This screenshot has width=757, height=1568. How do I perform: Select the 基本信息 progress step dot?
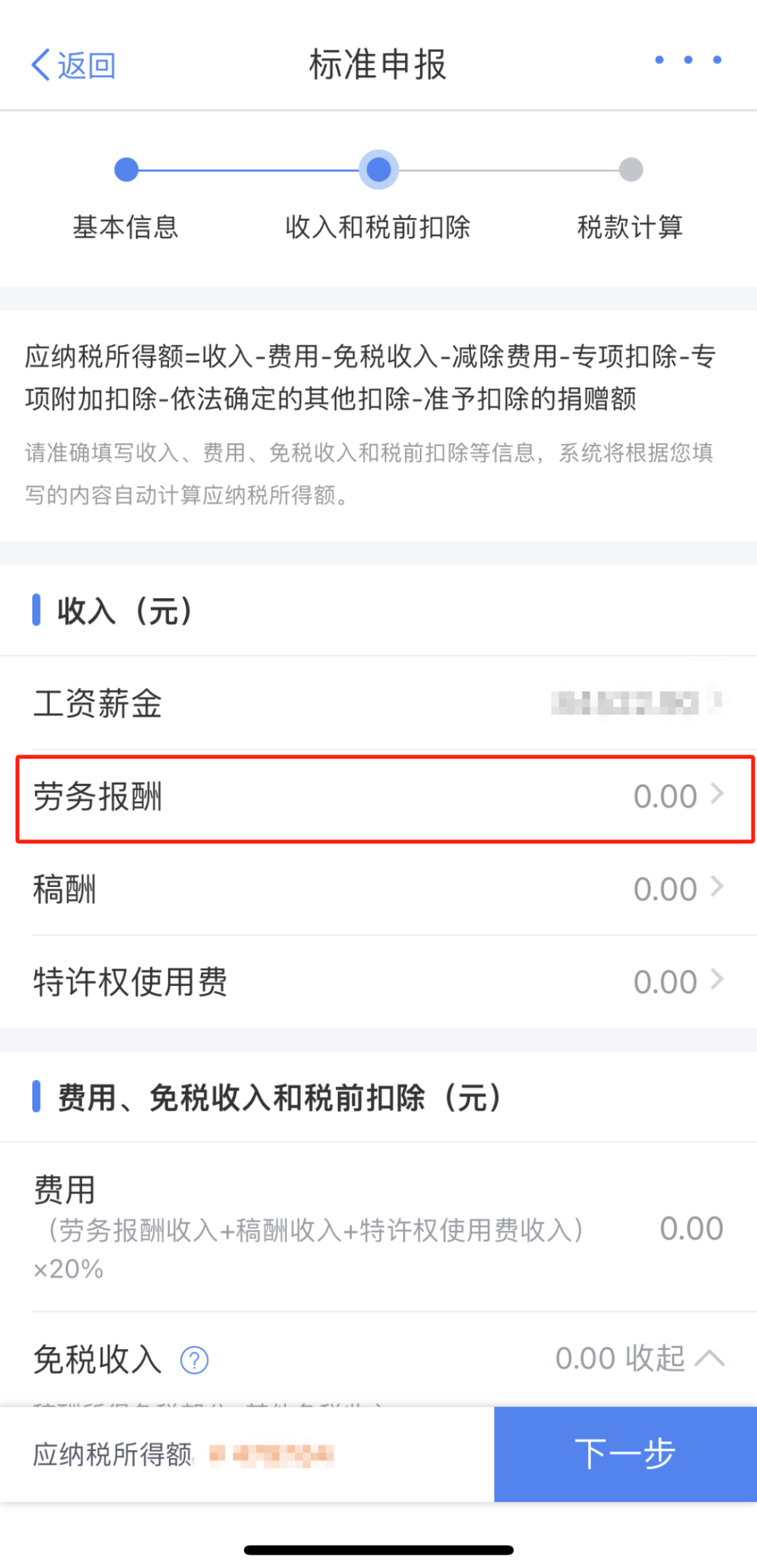(x=126, y=170)
